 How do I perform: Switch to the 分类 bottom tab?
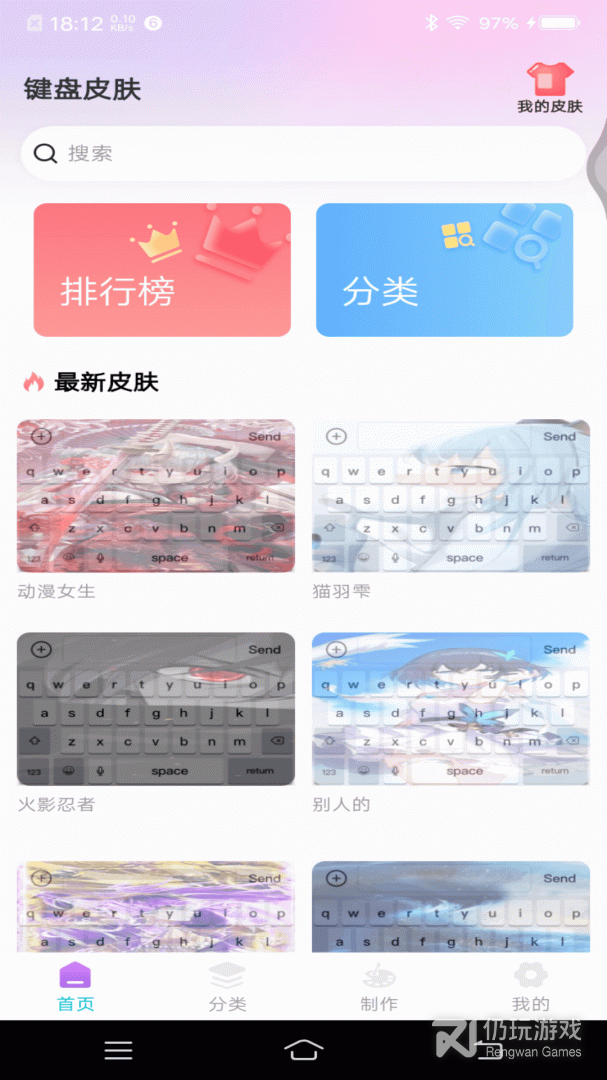[x=227, y=986]
